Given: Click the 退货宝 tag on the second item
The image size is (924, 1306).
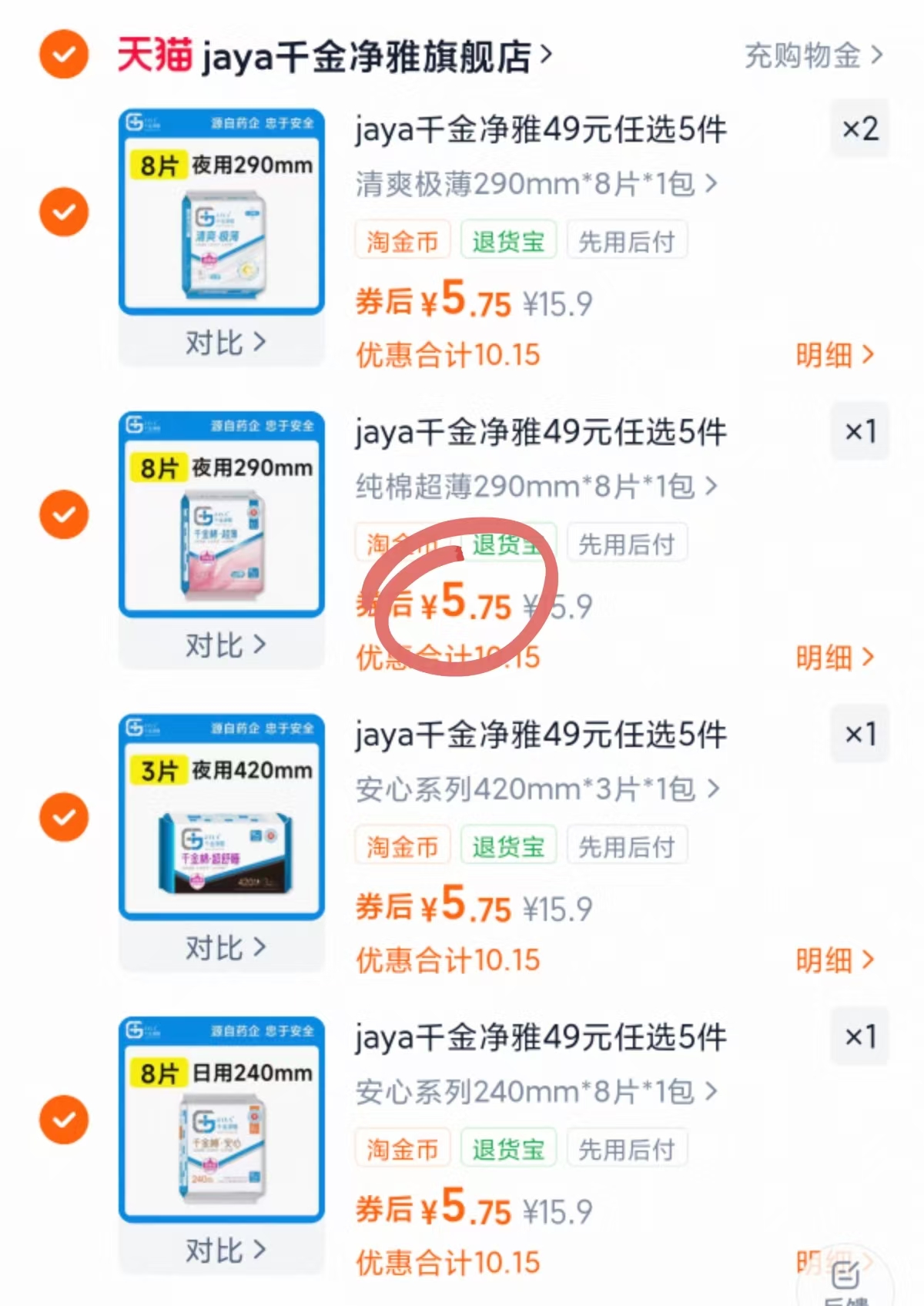Looking at the screenshot, I should [x=508, y=543].
